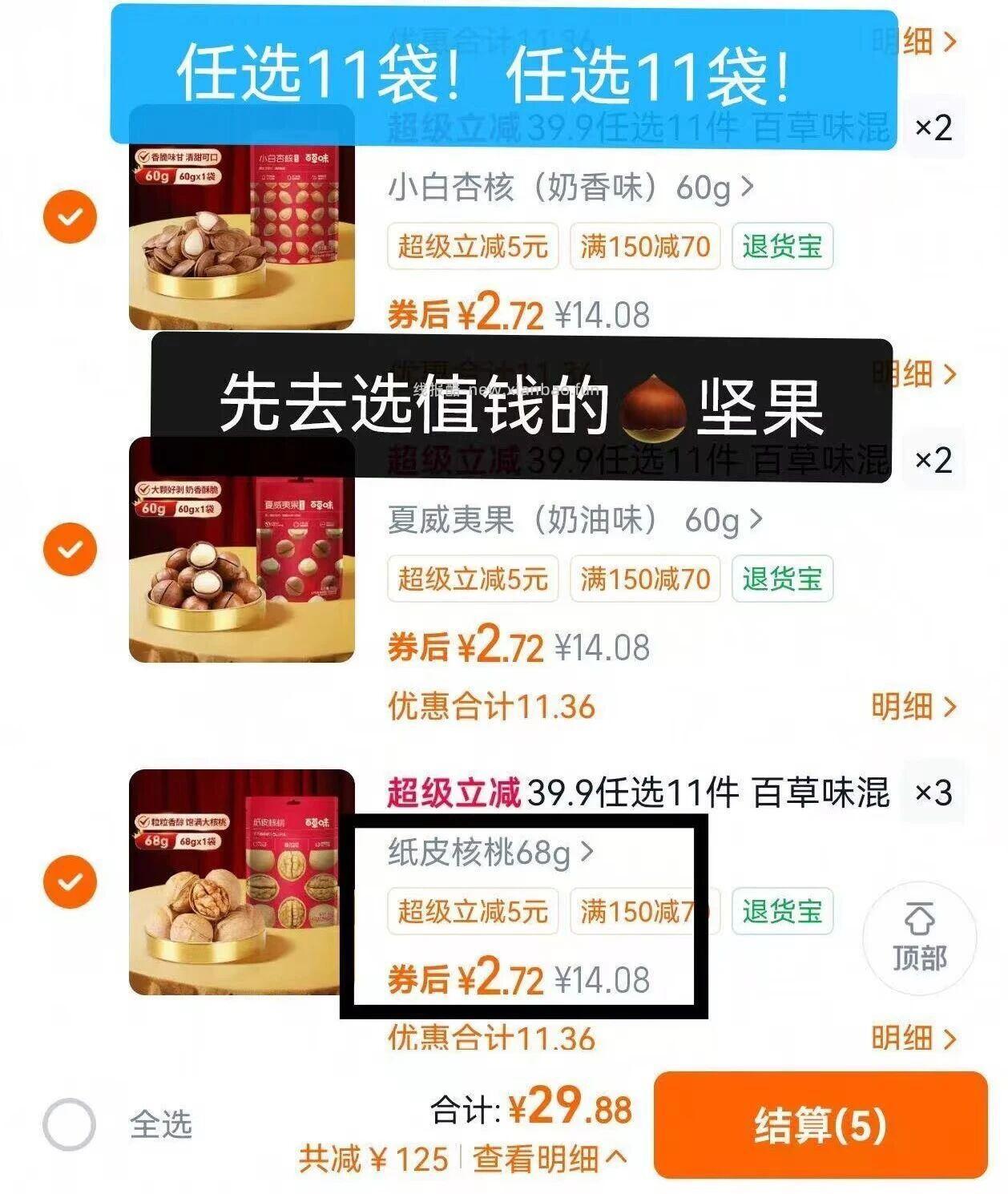
Task: Uncheck the 夏威夷果 selection circle
Action: coord(72,549)
